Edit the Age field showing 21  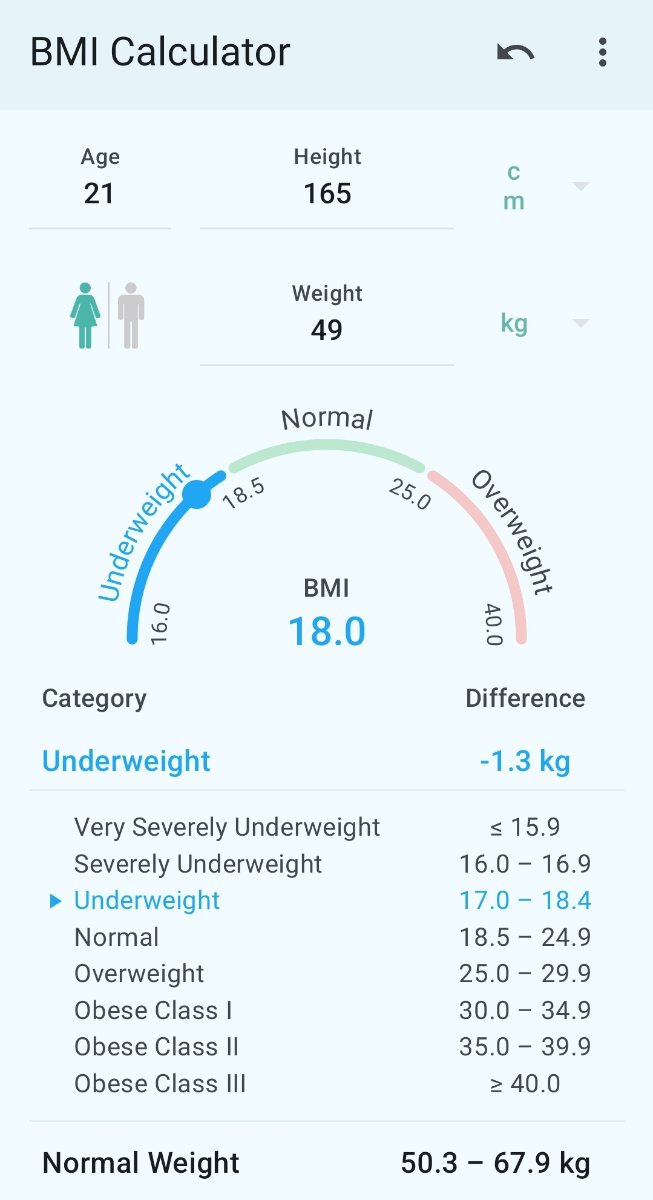coord(100,178)
